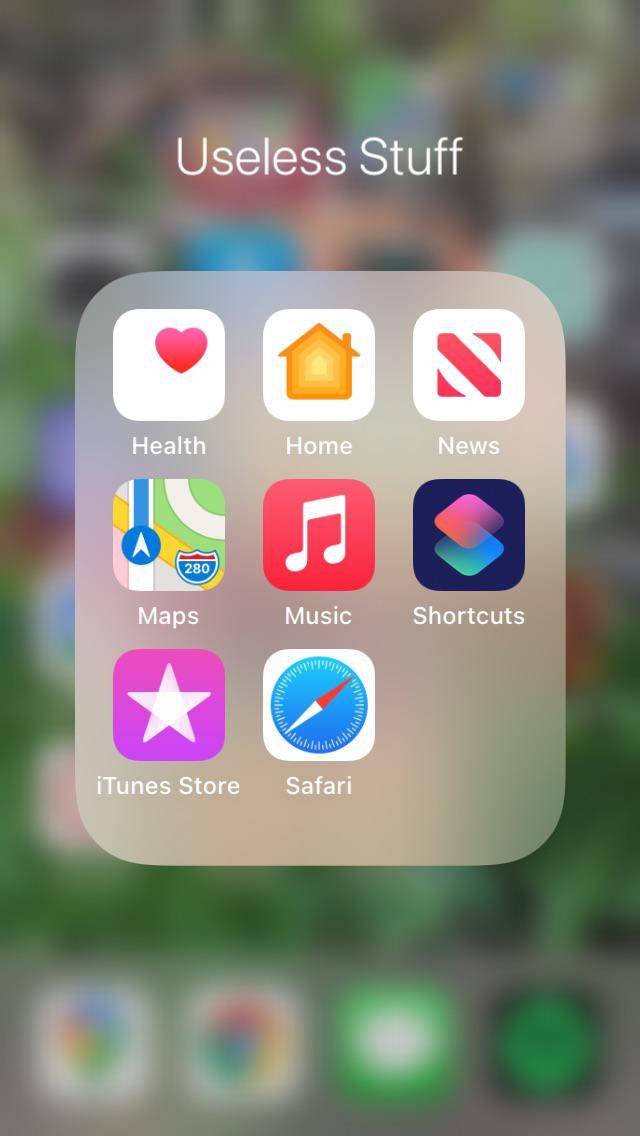This screenshot has width=640, height=1136.
Task: Open the Health app
Action: click(169, 365)
